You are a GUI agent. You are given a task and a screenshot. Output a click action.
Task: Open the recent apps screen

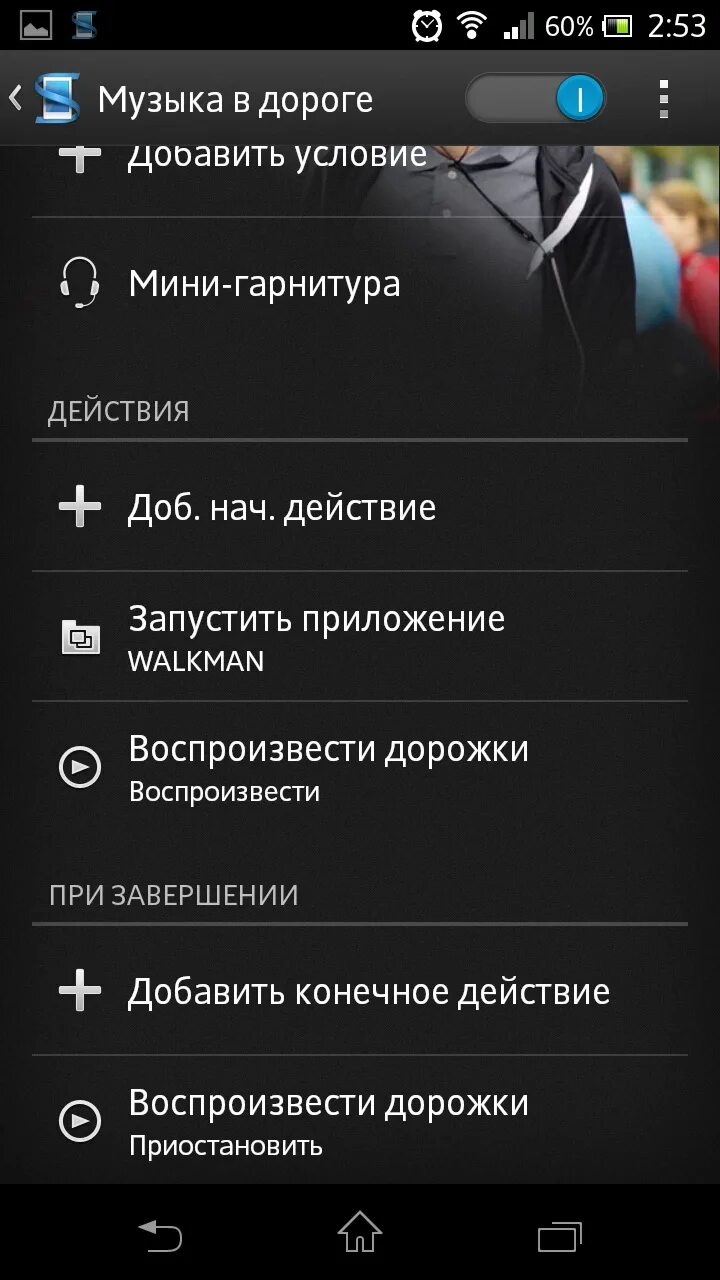pos(559,1234)
